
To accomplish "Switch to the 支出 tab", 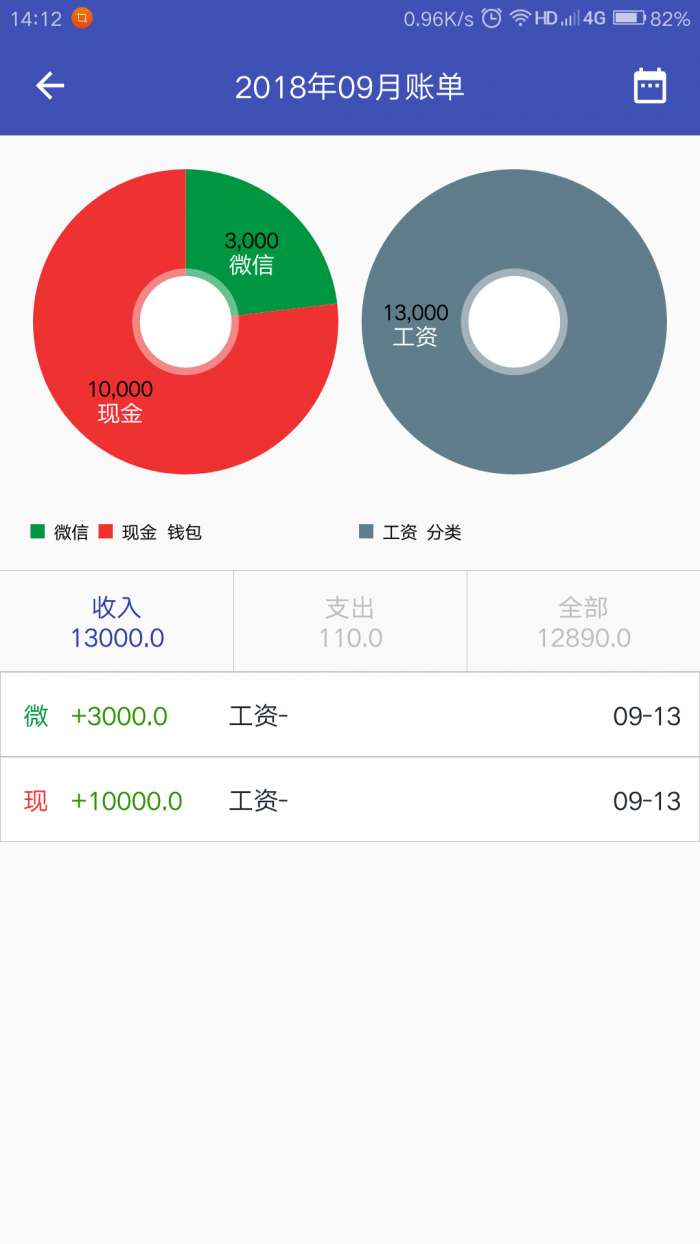I will tap(350, 622).
